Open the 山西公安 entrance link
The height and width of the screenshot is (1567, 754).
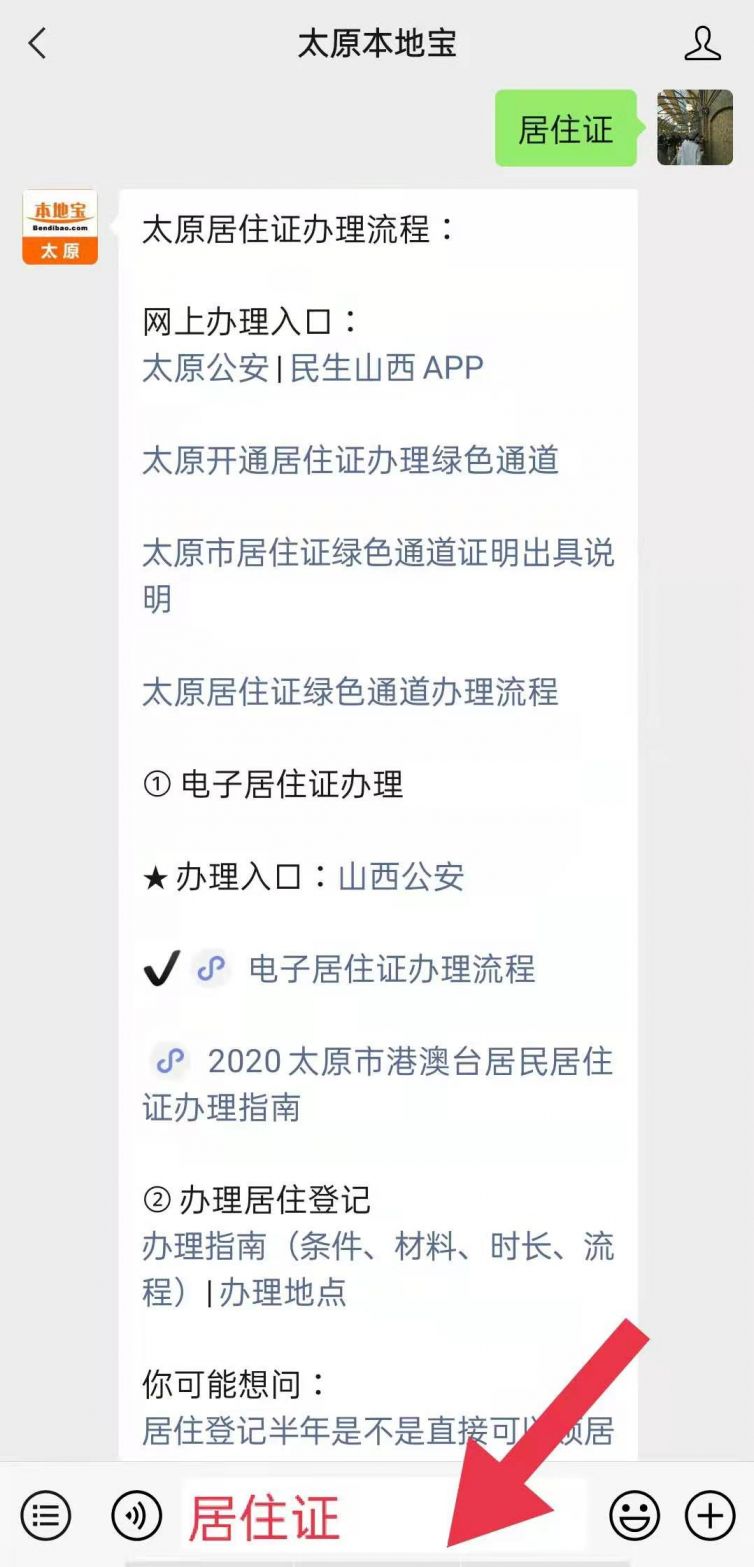pyautogui.click(x=401, y=877)
